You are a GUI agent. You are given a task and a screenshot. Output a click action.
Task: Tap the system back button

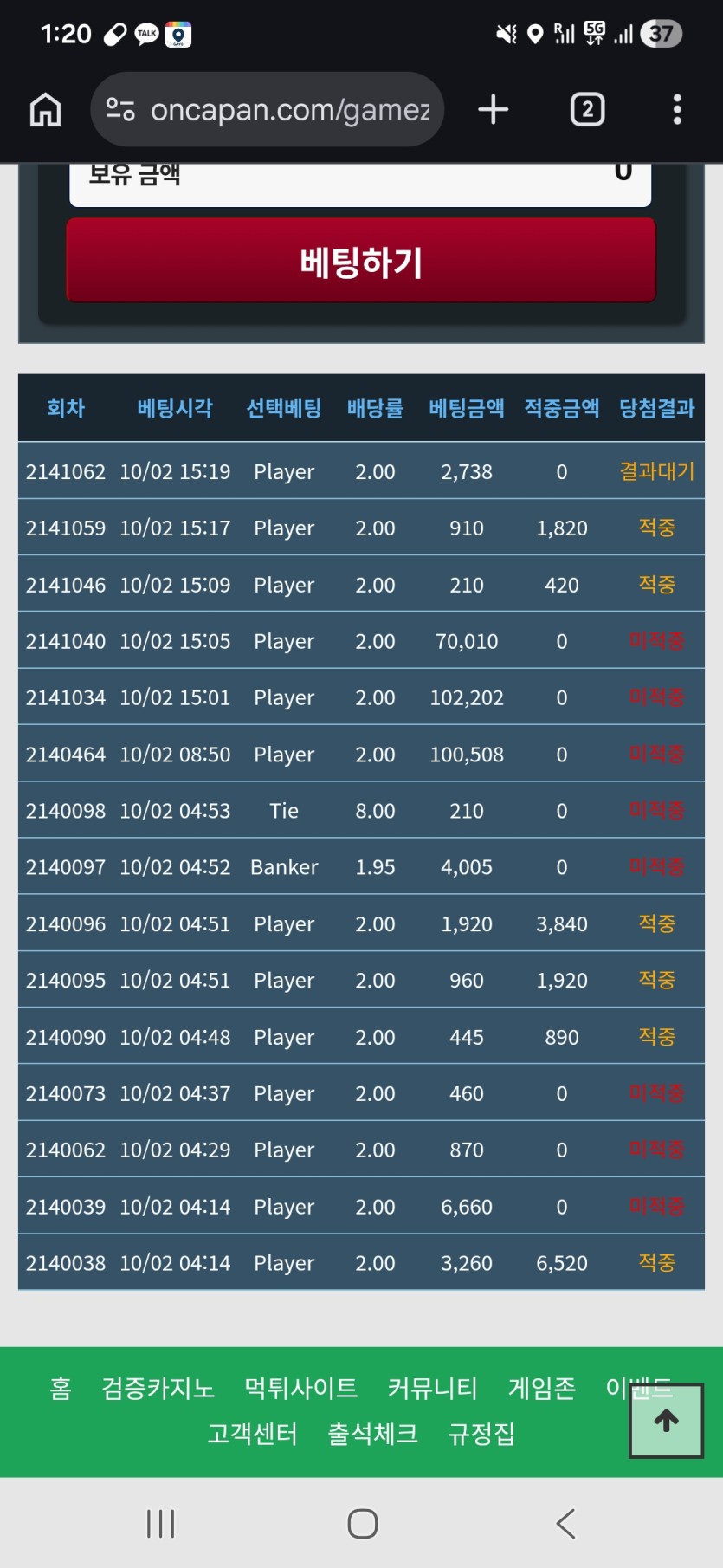[565, 1523]
